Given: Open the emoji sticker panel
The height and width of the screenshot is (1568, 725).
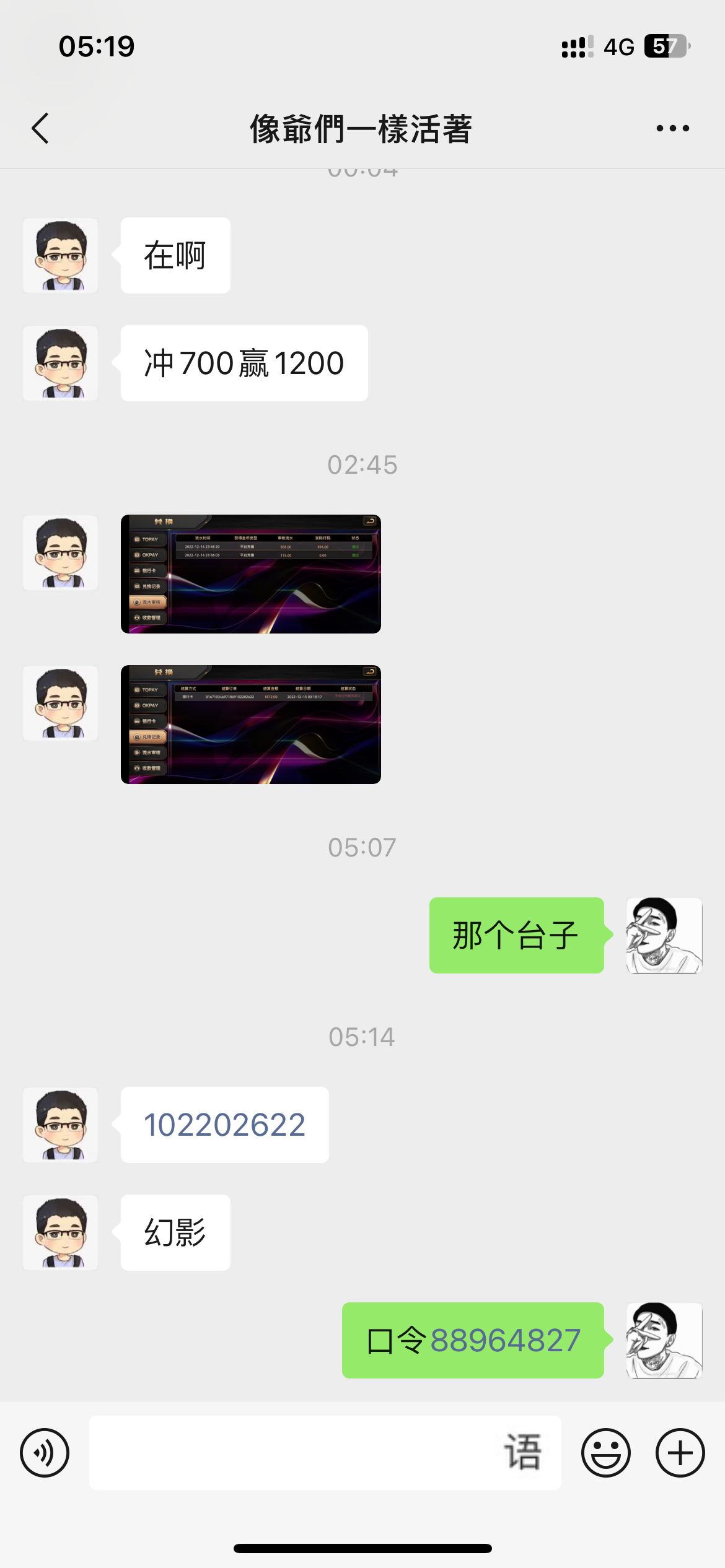Looking at the screenshot, I should click(605, 1453).
